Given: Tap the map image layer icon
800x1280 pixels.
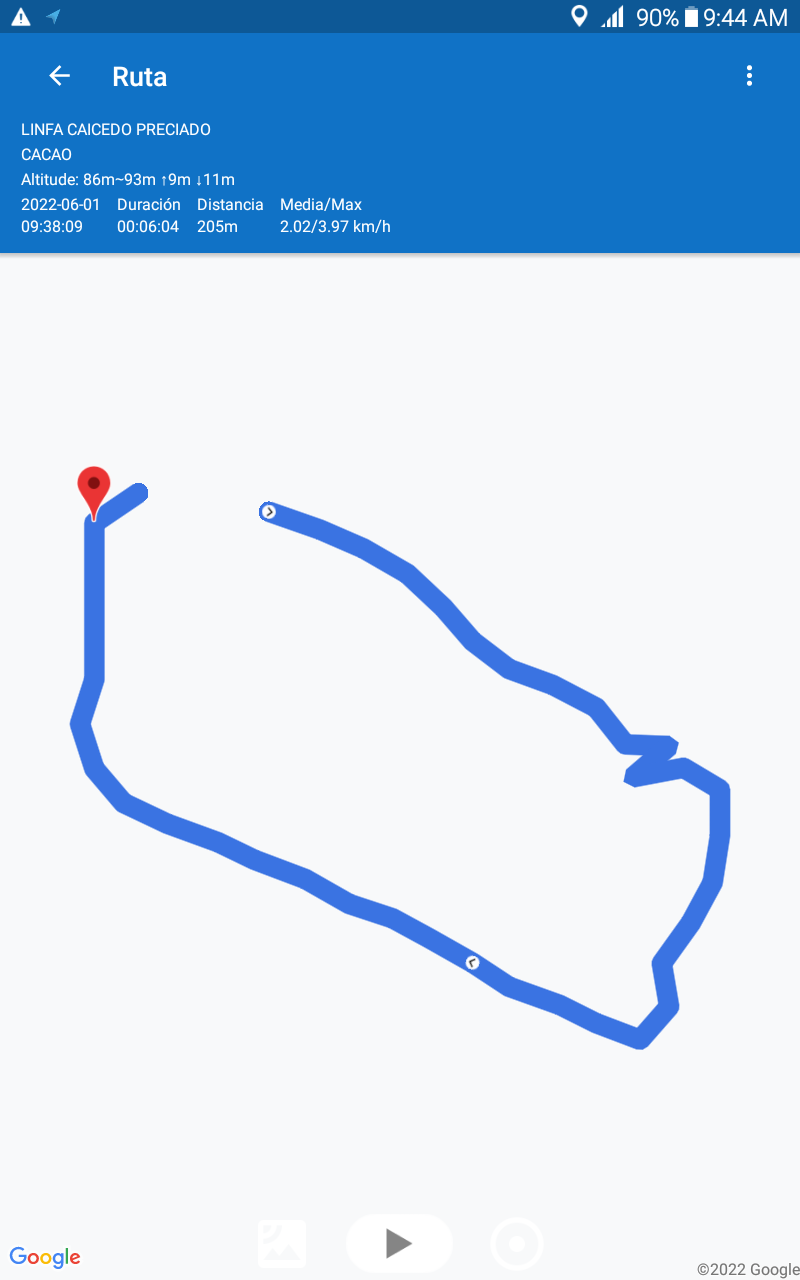Looking at the screenshot, I should [x=282, y=1244].
